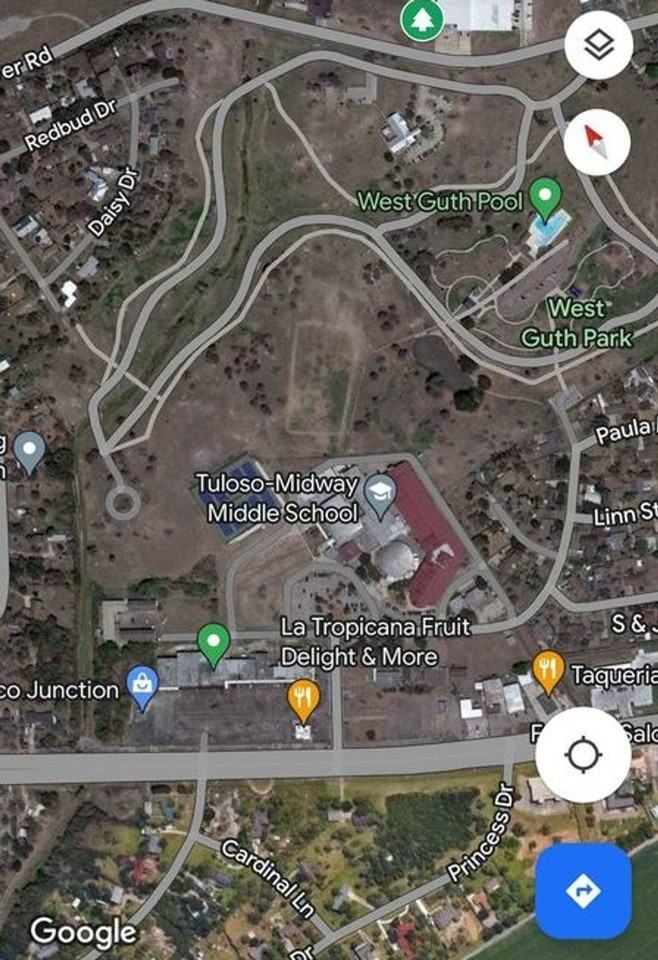The height and width of the screenshot is (960, 658).
Task: Select the green pin above La Tropicana
Action: tap(214, 642)
